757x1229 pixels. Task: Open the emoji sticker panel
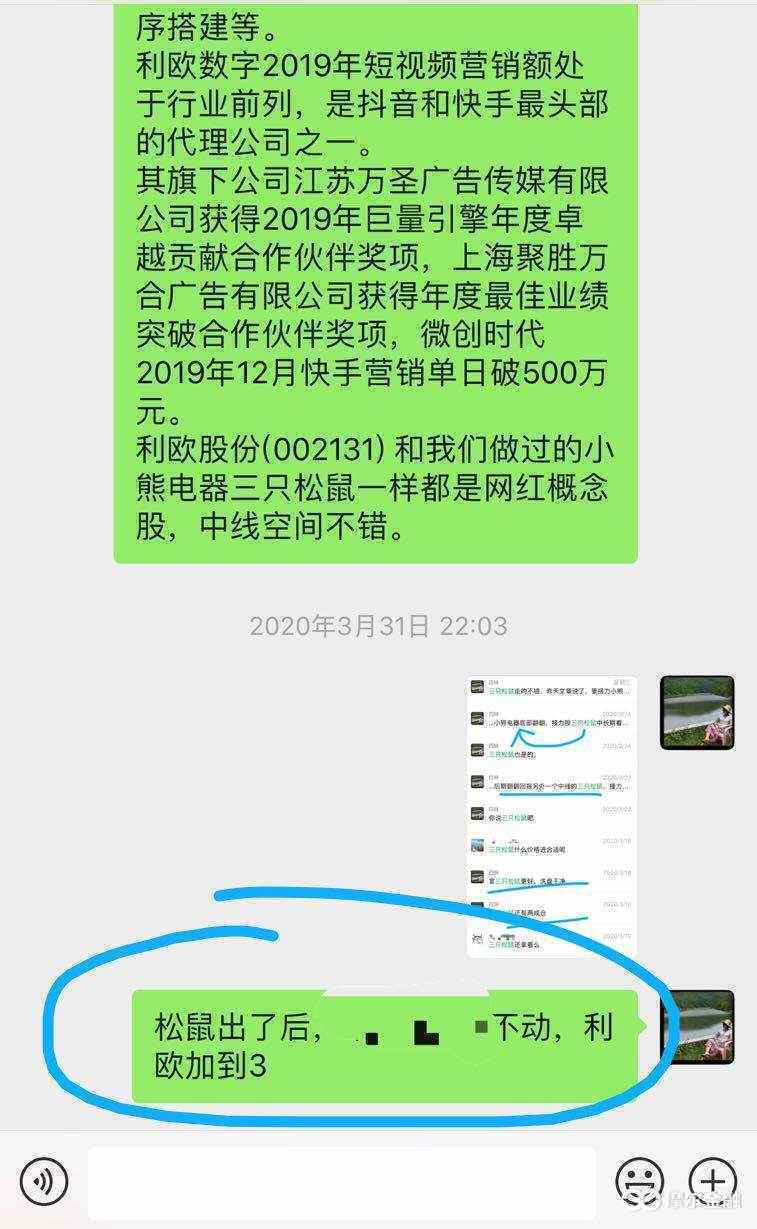[639, 1182]
